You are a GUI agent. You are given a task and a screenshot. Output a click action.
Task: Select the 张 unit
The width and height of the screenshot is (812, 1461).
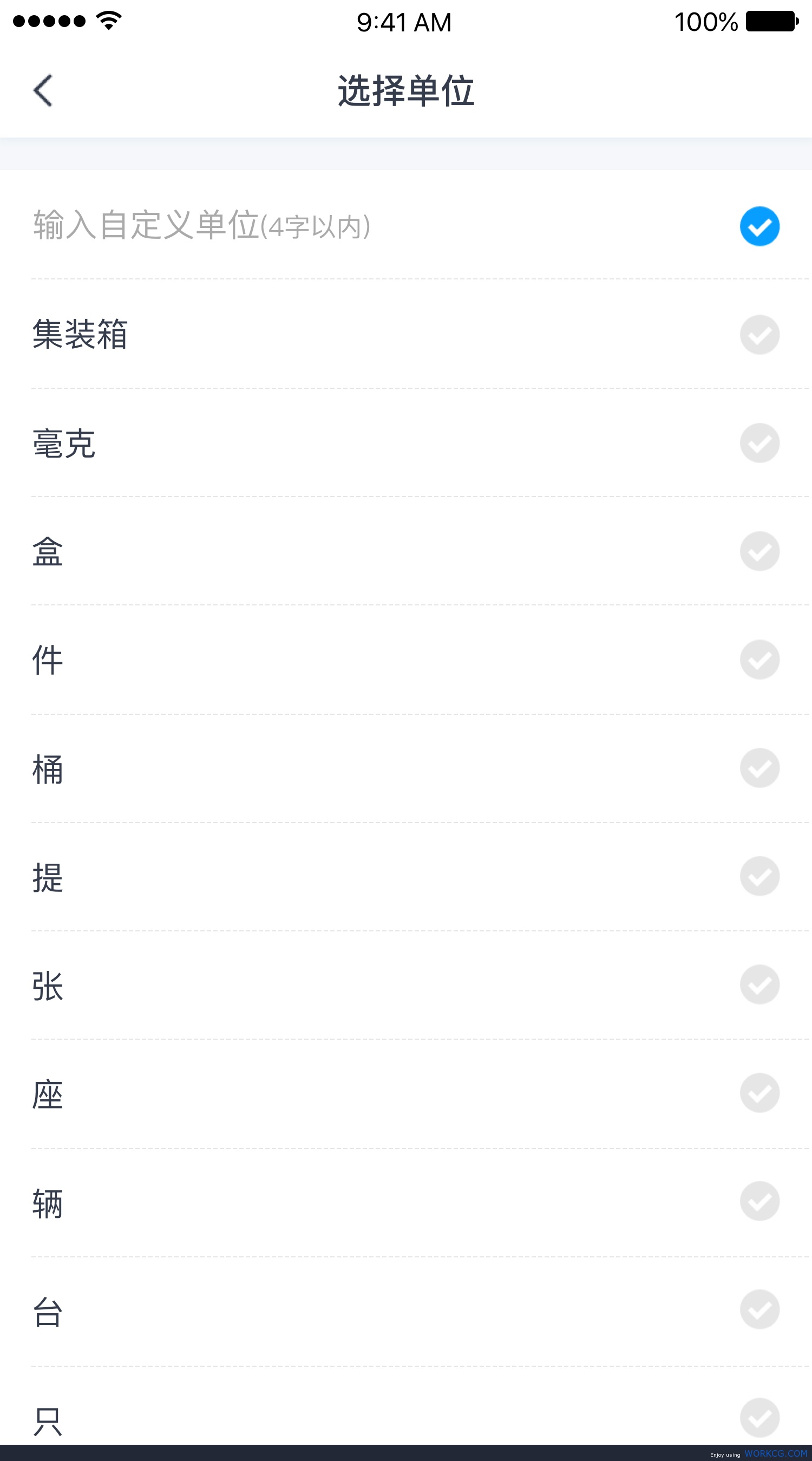(406, 984)
